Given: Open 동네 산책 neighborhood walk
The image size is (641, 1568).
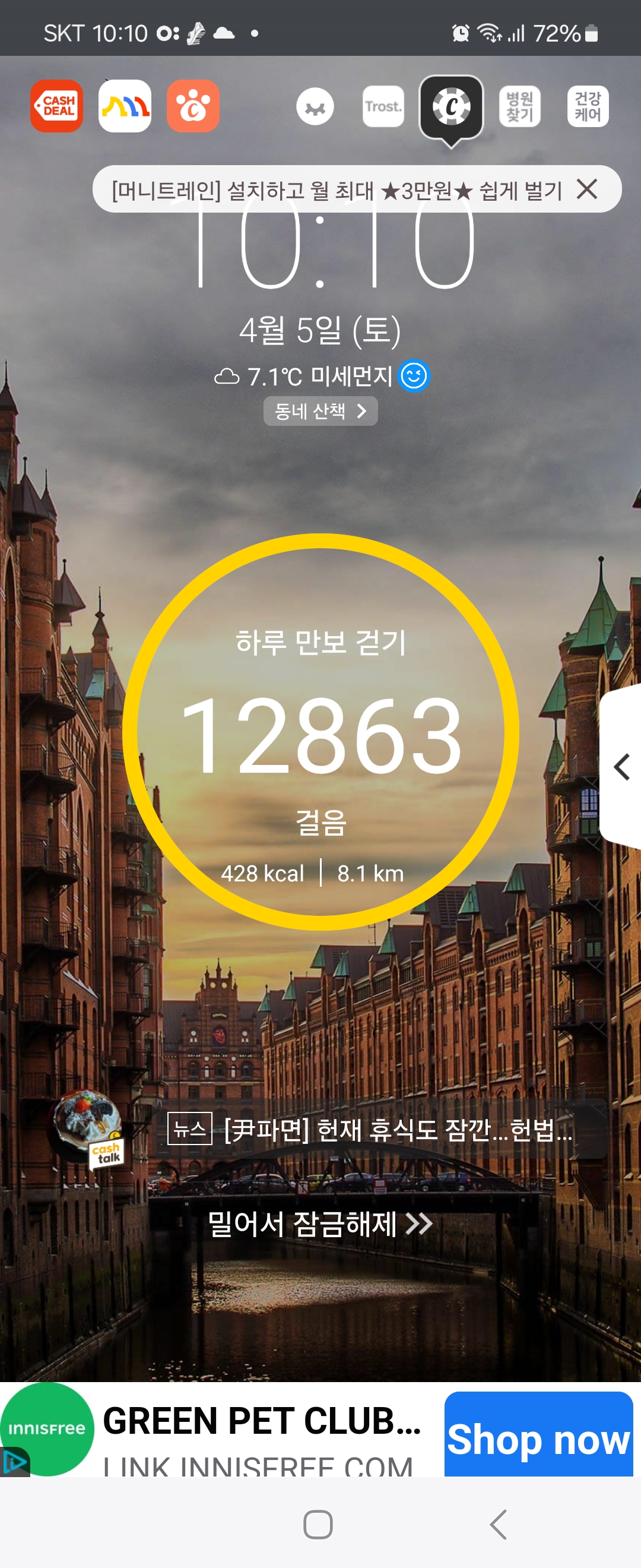Looking at the screenshot, I should coord(320,412).
